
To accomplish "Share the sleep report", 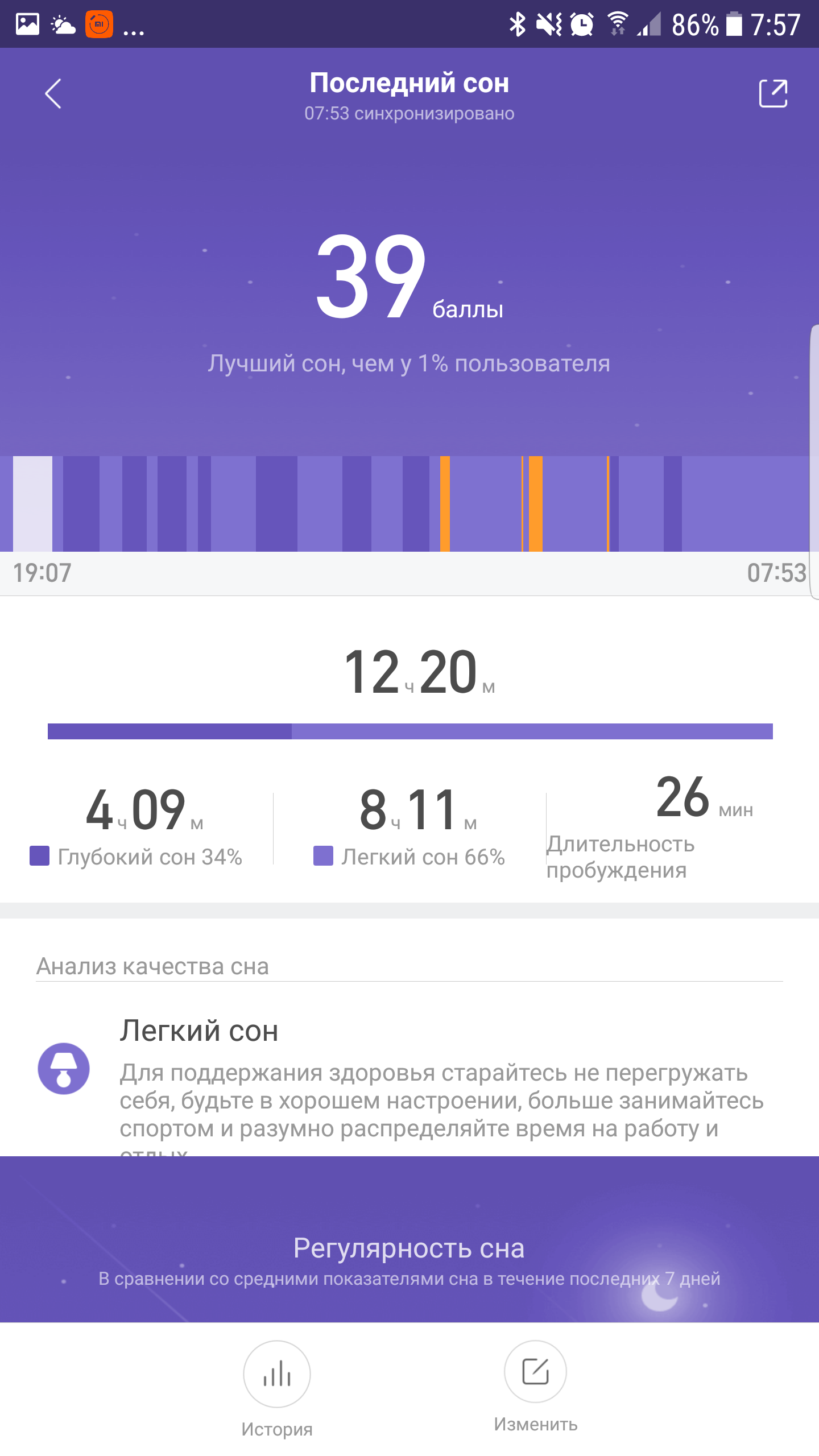I will pos(773,94).
